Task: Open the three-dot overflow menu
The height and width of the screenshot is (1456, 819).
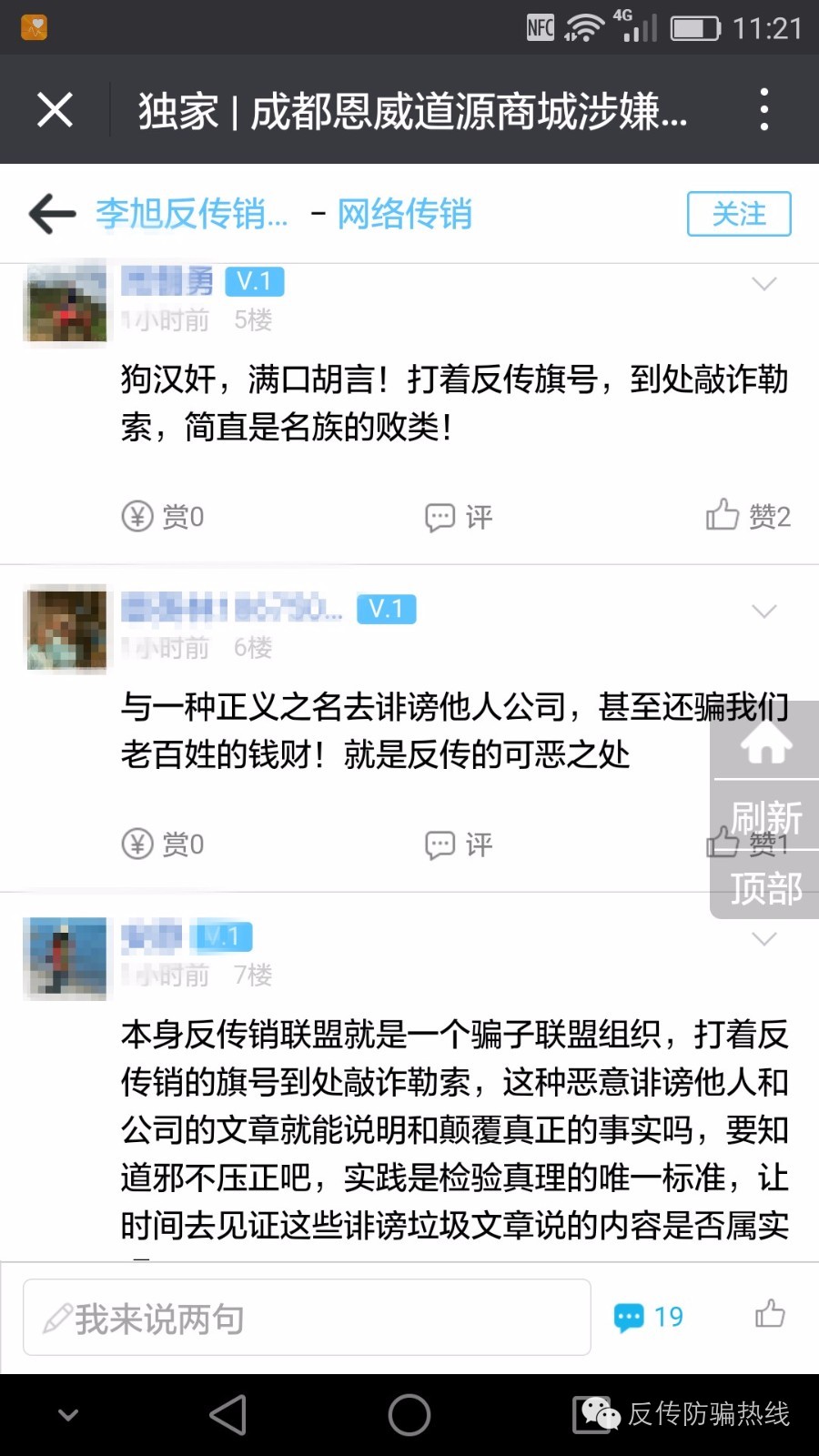Action: [764, 110]
